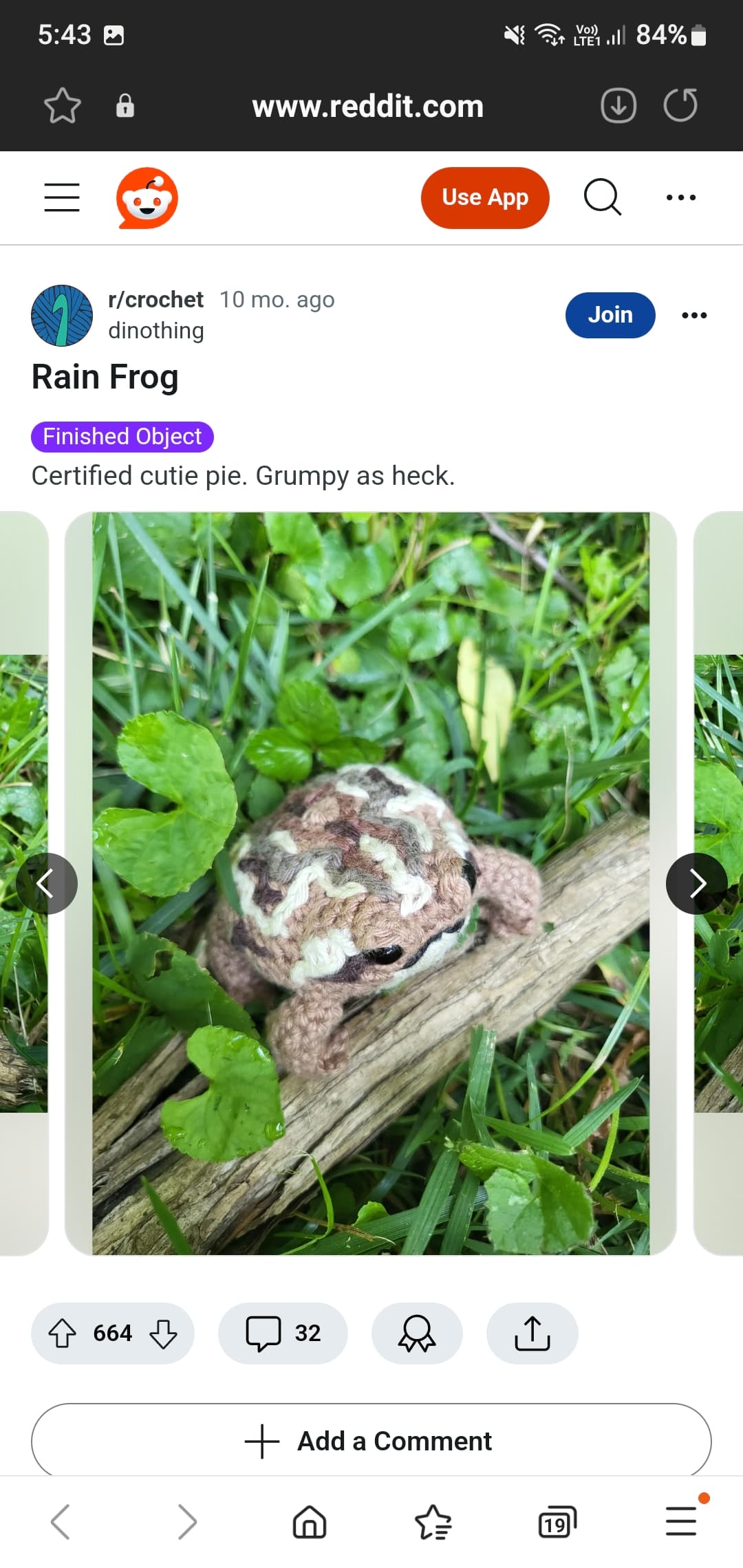Go to Reddit home via logo
743x1568 pixels.
click(147, 198)
